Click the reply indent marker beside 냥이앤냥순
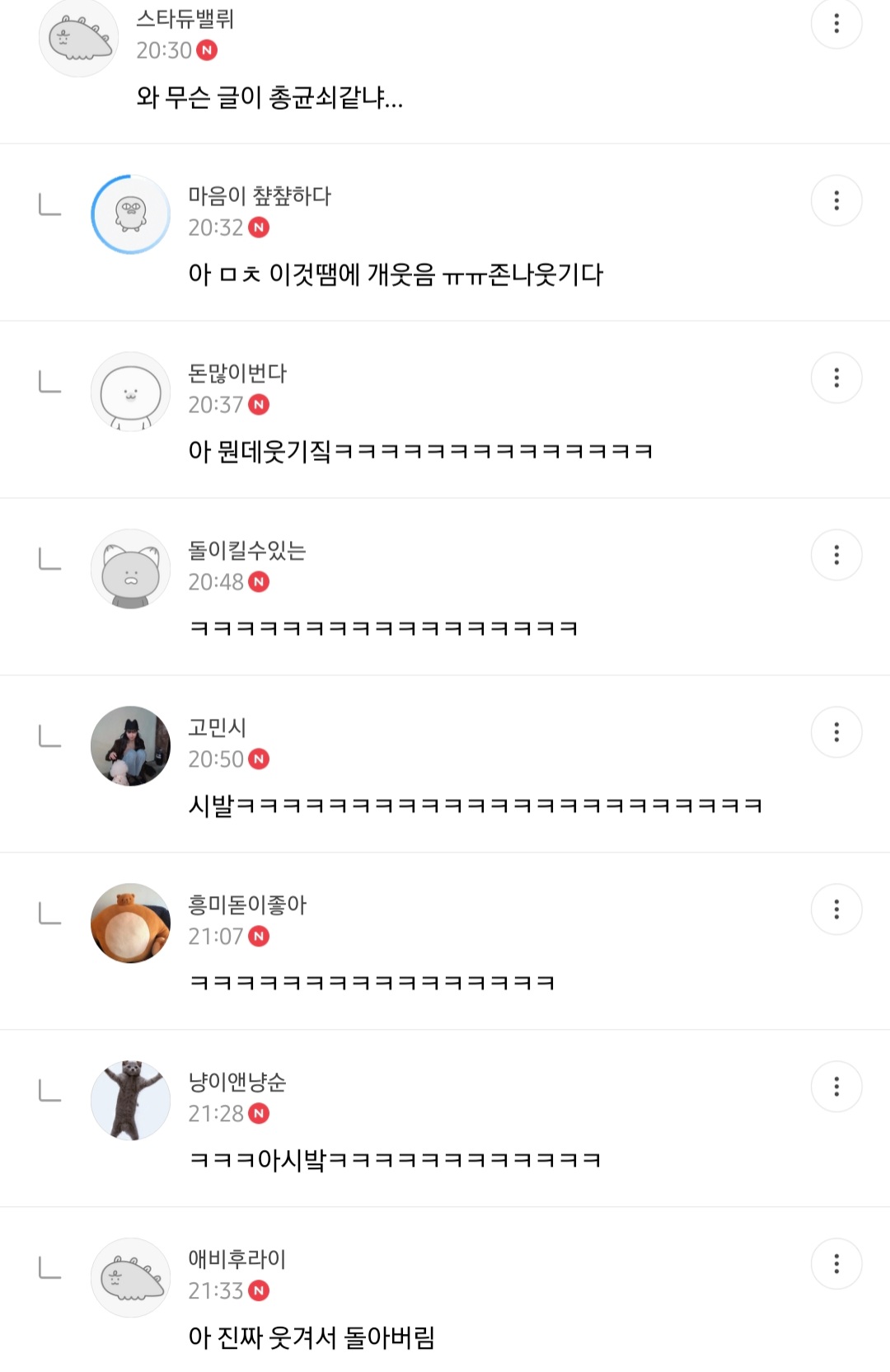890x1372 pixels. pyautogui.click(x=51, y=1088)
